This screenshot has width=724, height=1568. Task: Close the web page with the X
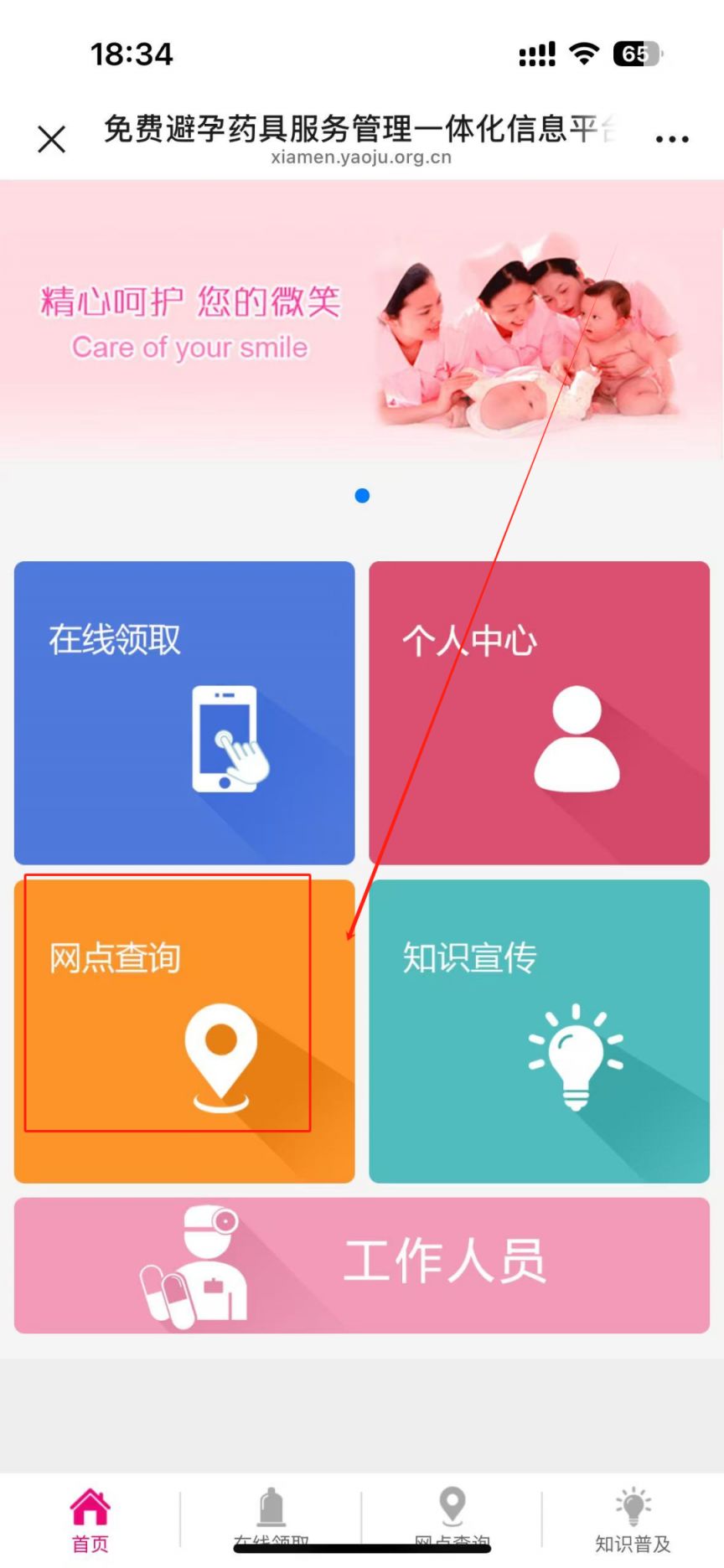[51, 139]
